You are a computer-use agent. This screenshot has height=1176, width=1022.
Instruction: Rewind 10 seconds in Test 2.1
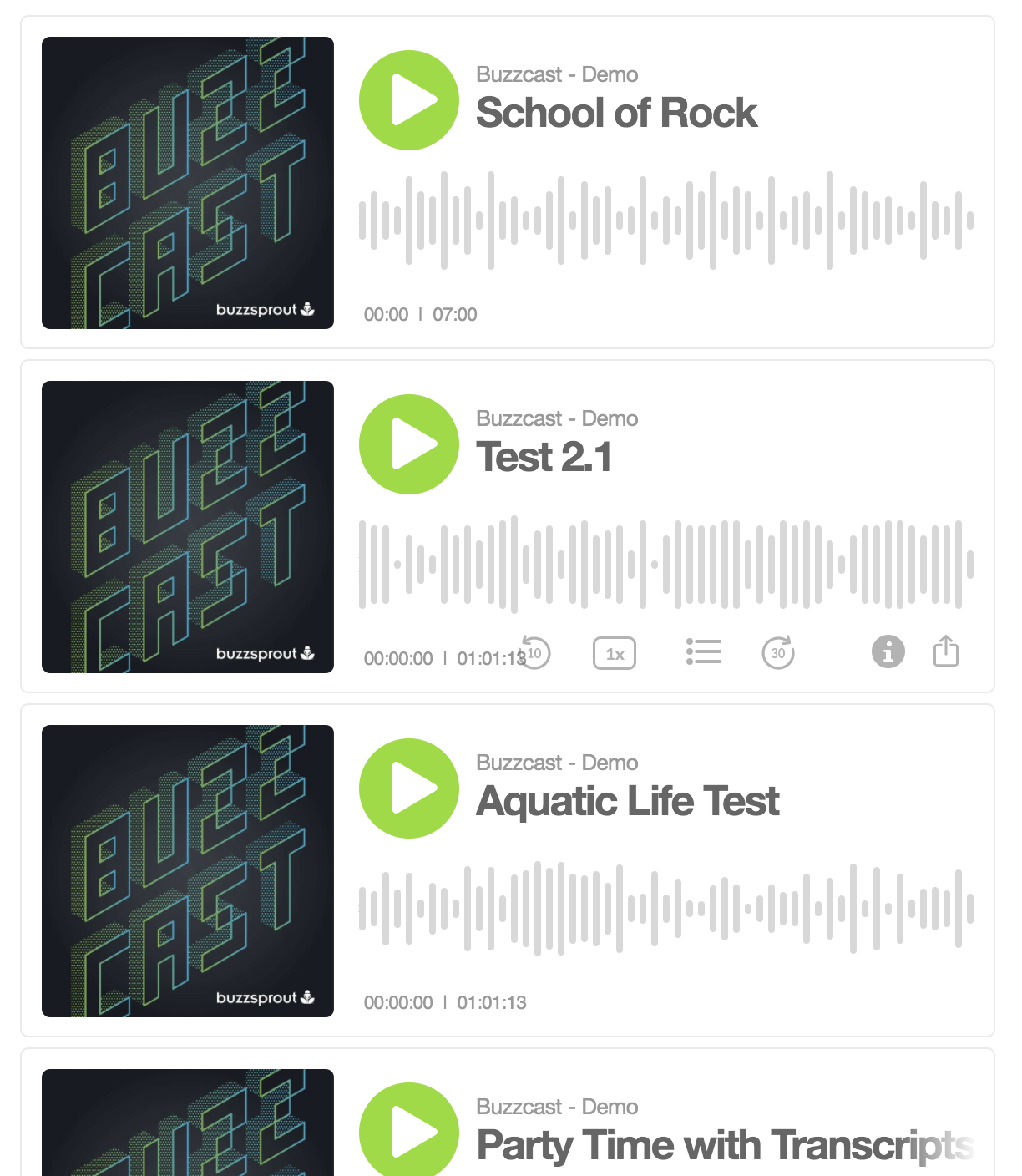coord(534,652)
